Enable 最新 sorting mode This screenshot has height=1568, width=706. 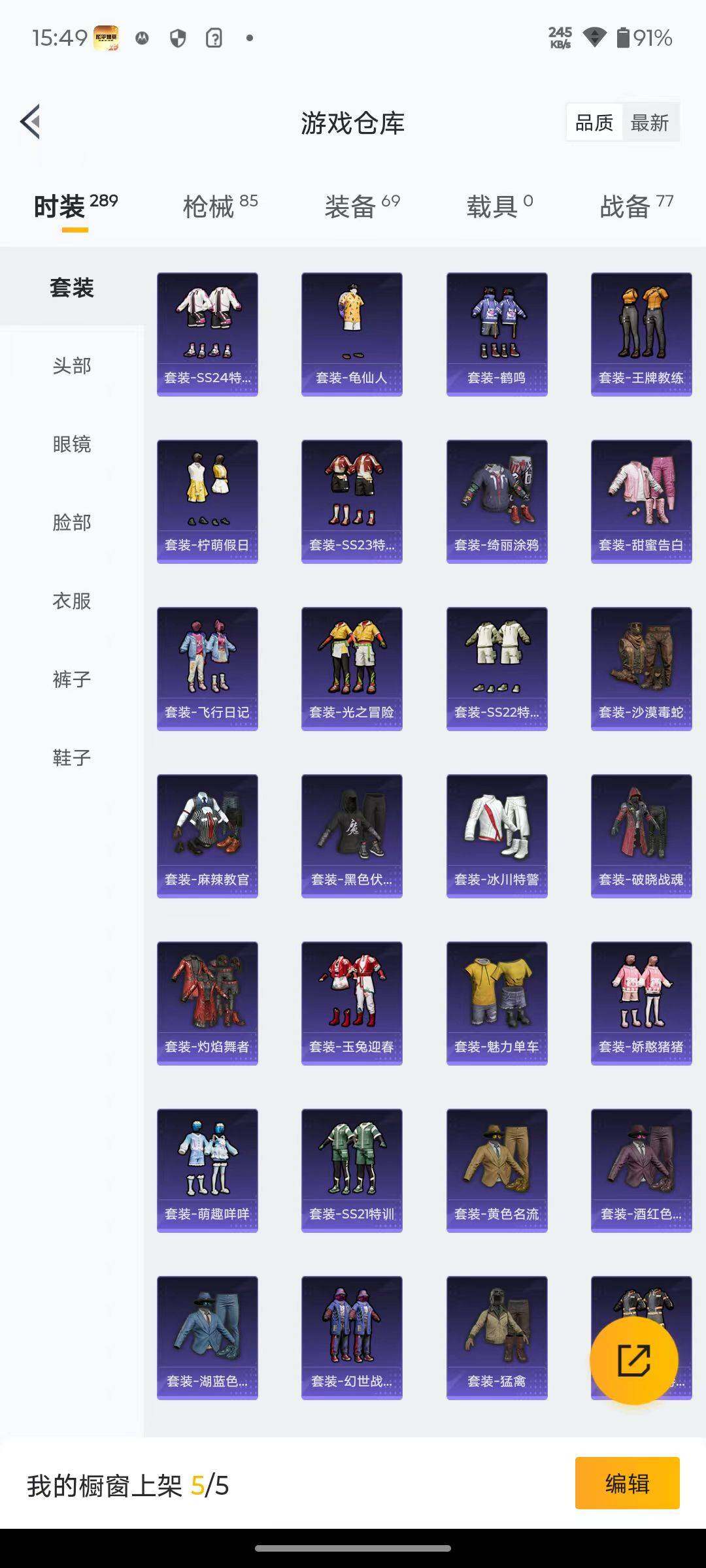point(651,122)
